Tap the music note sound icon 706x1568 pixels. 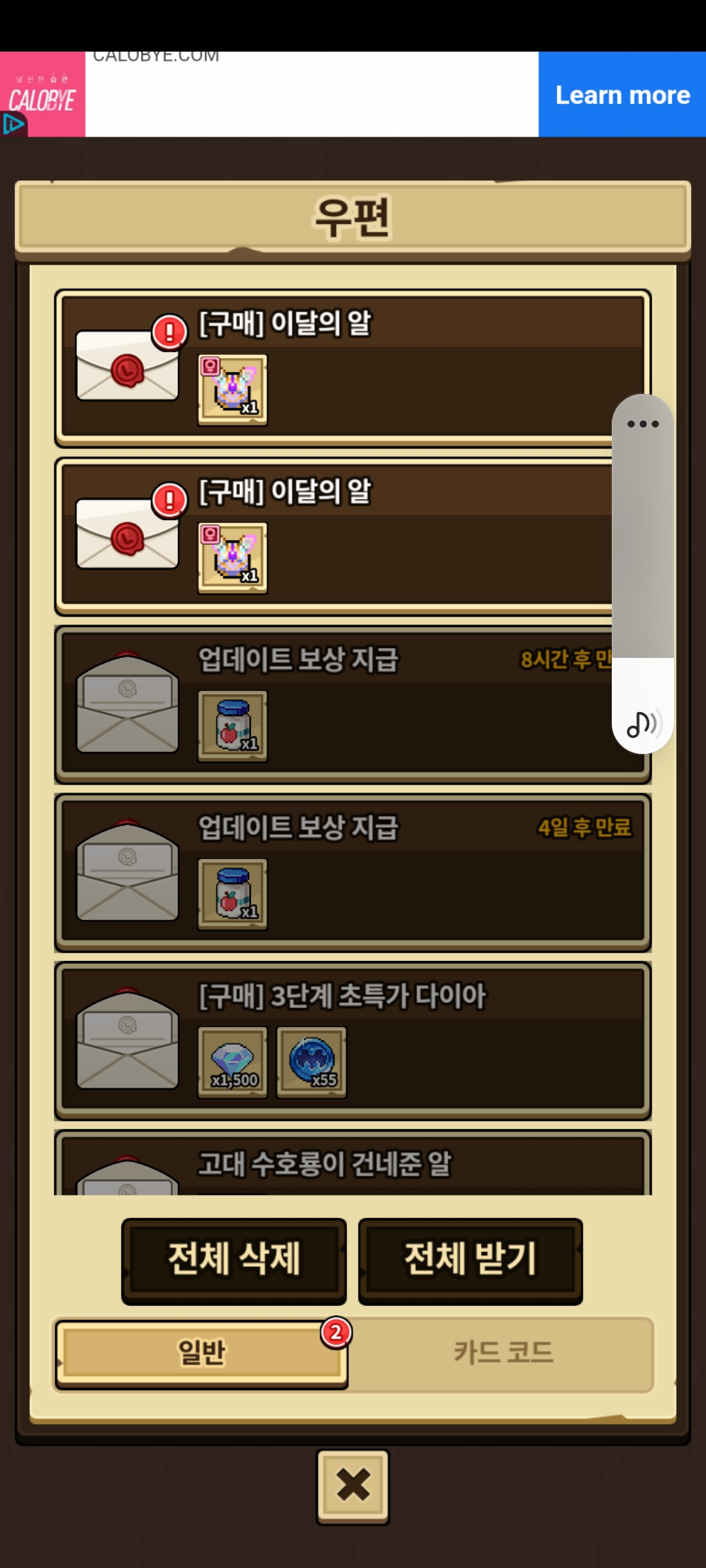[x=644, y=724]
